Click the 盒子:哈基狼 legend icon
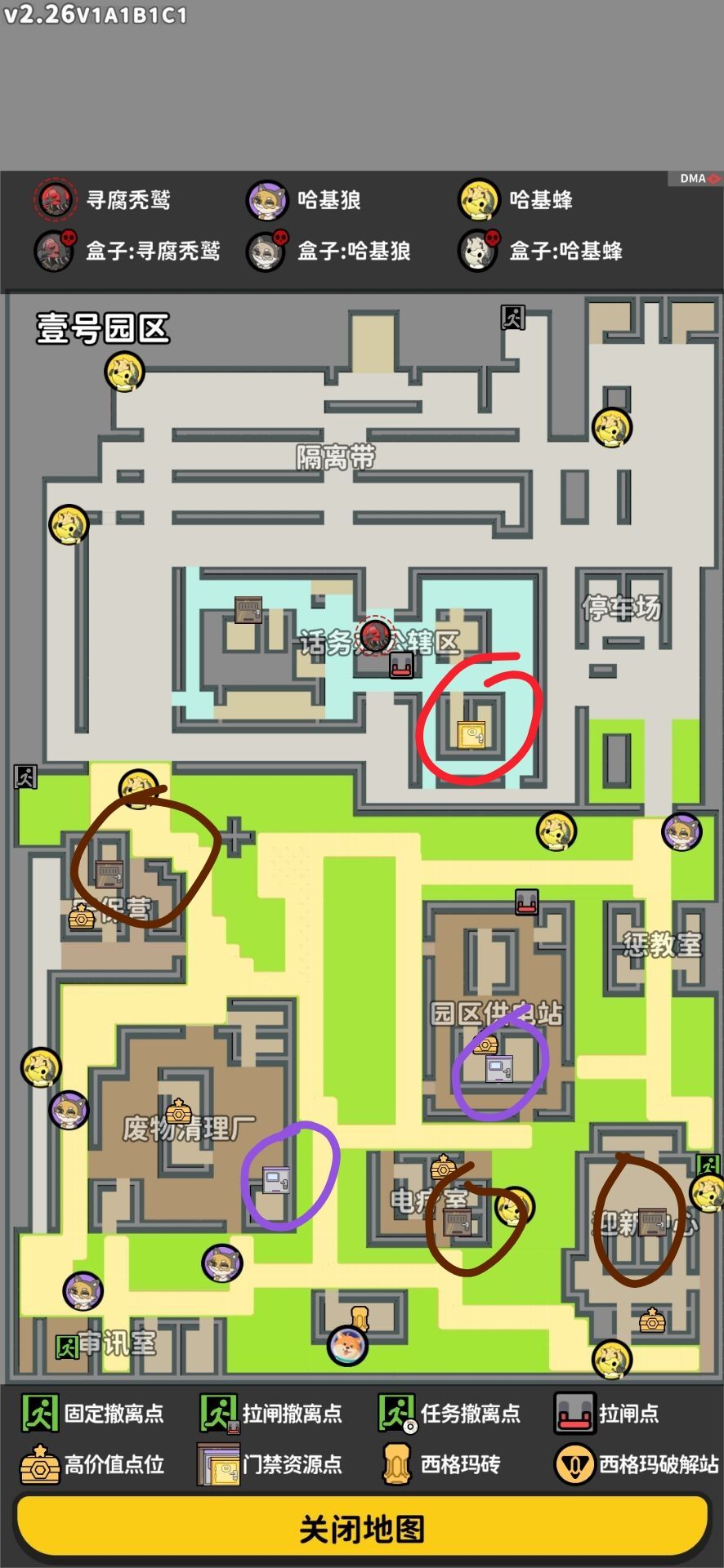Image resolution: width=724 pixels, height=1568 pixels. pos(265,252)
